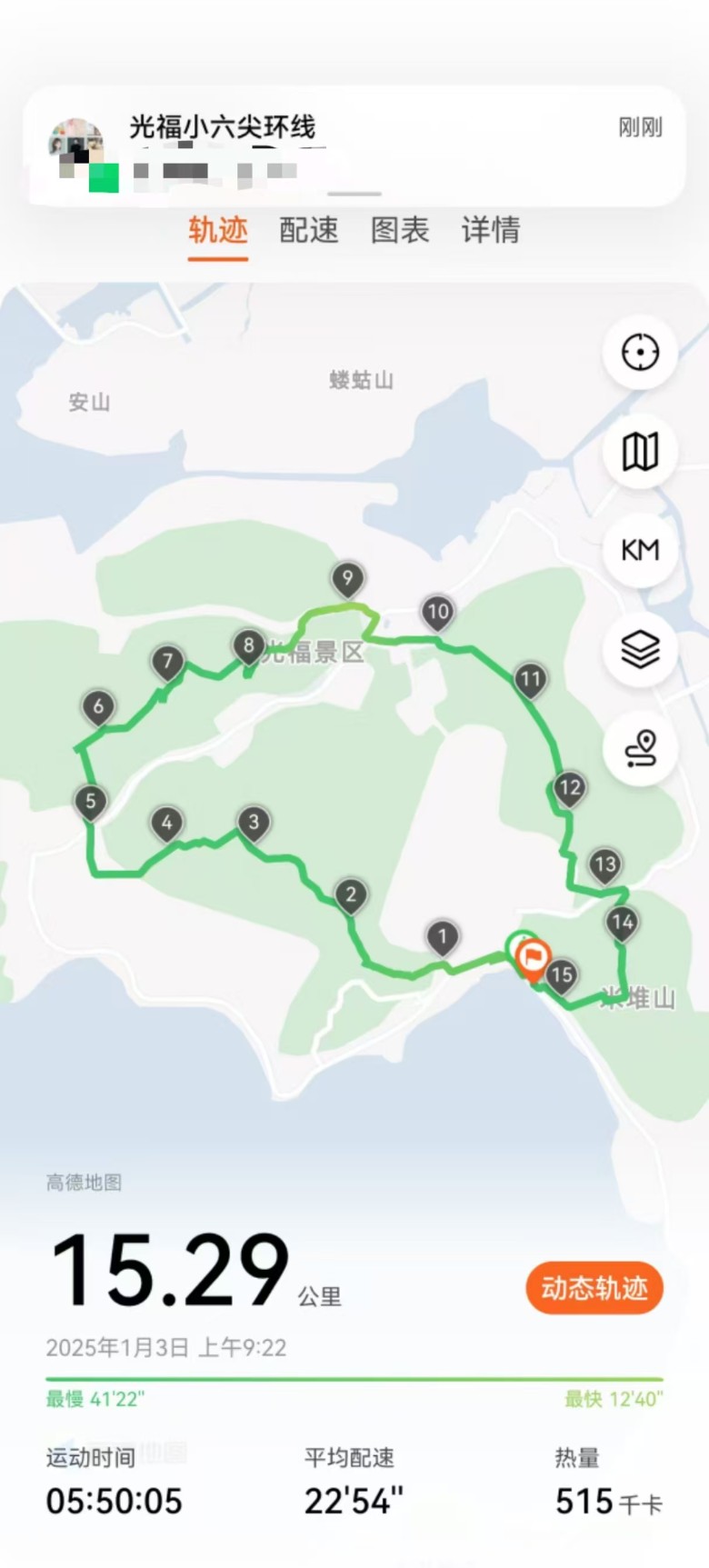
Task: View the 详情 tab
Action: coord(491,231)
